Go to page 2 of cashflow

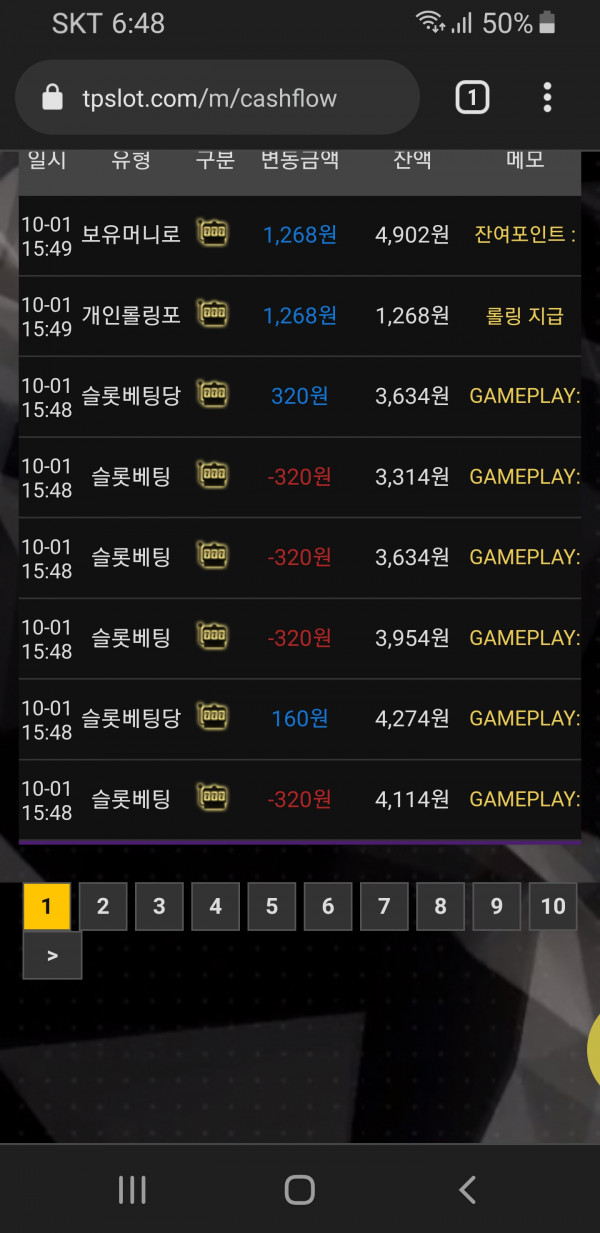point(103,907)
